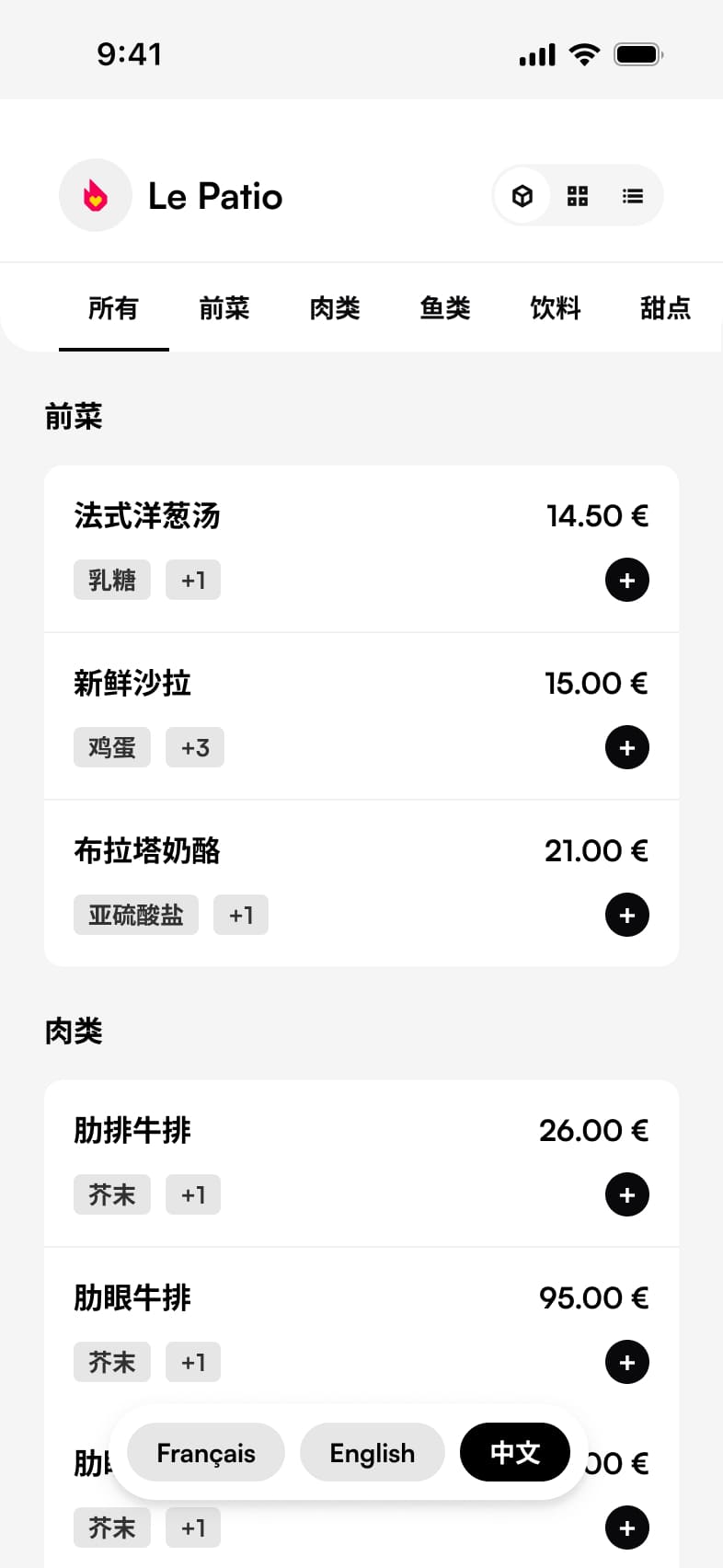Add 肋排牛排 to the order
723x1568 pixels.
(x=627, y=1195)
